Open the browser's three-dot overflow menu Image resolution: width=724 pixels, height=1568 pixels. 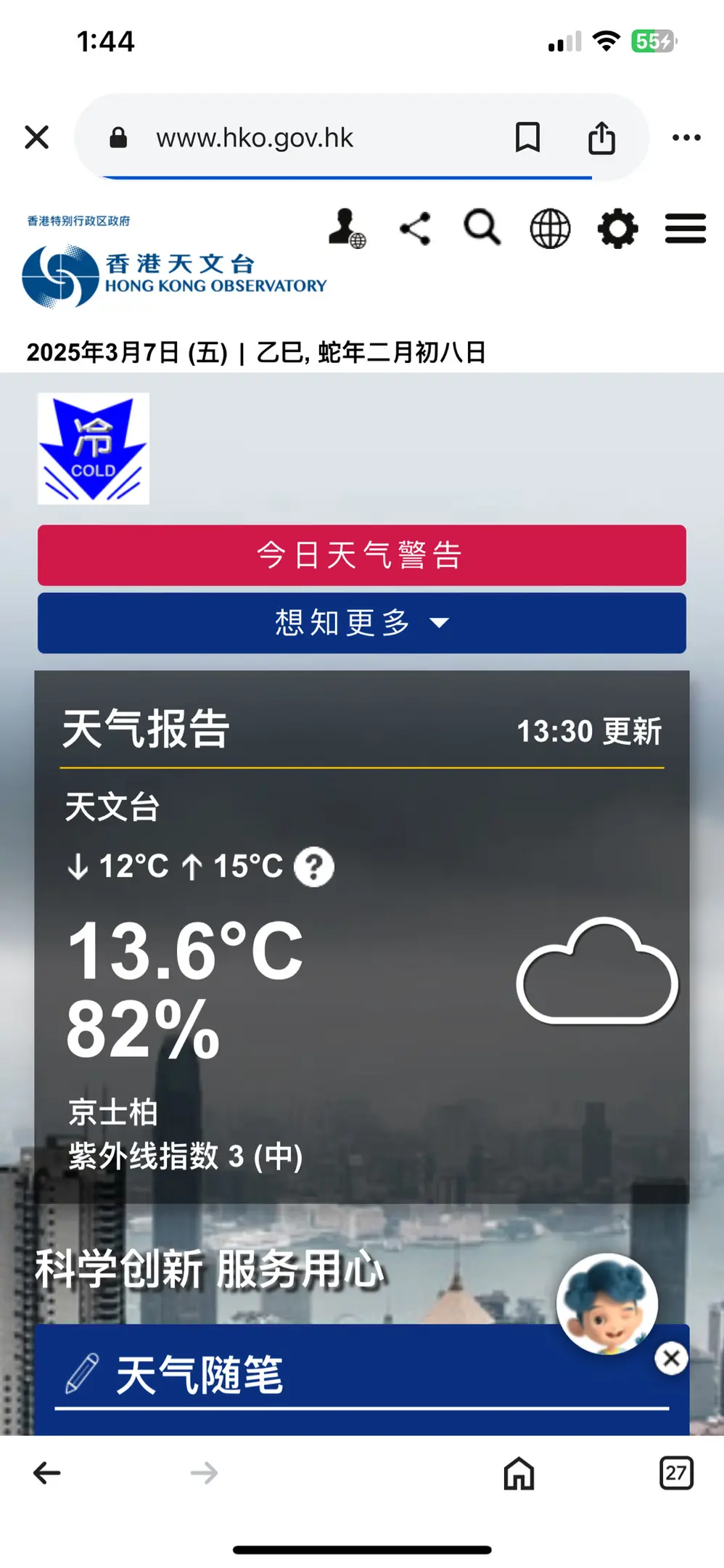686,137
